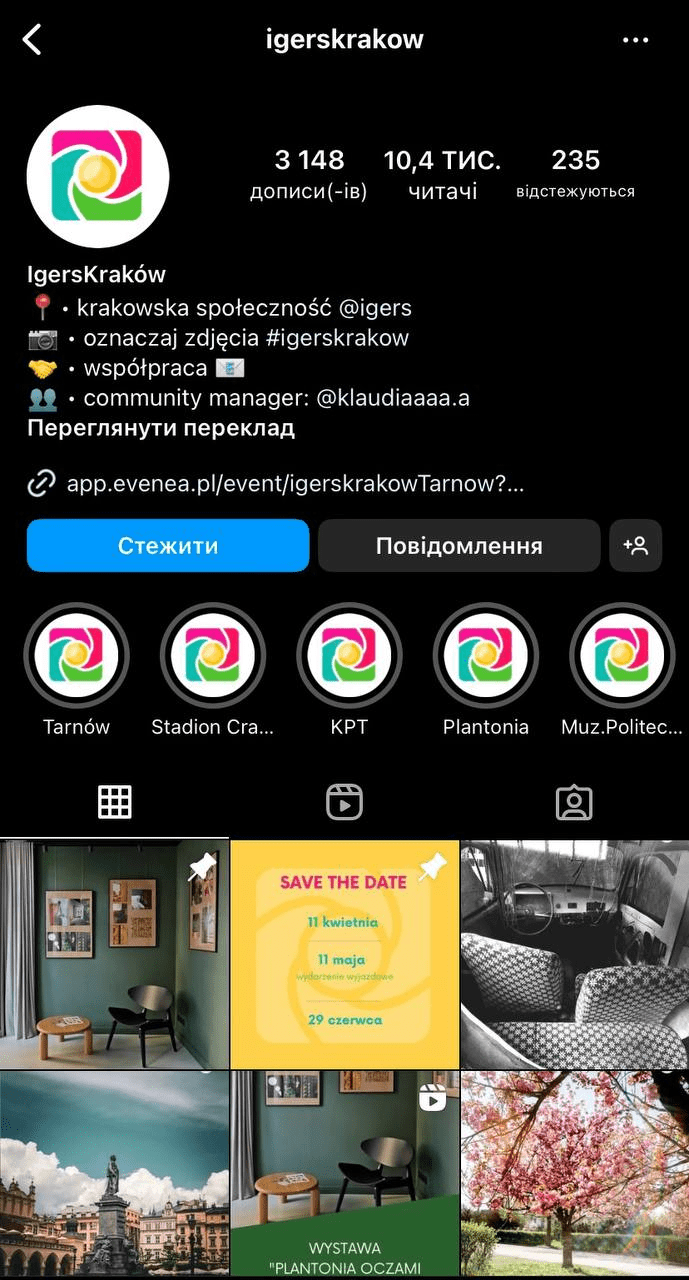
Task: Tap Переглянути переклад to translate bio
Action: (161, 429)
